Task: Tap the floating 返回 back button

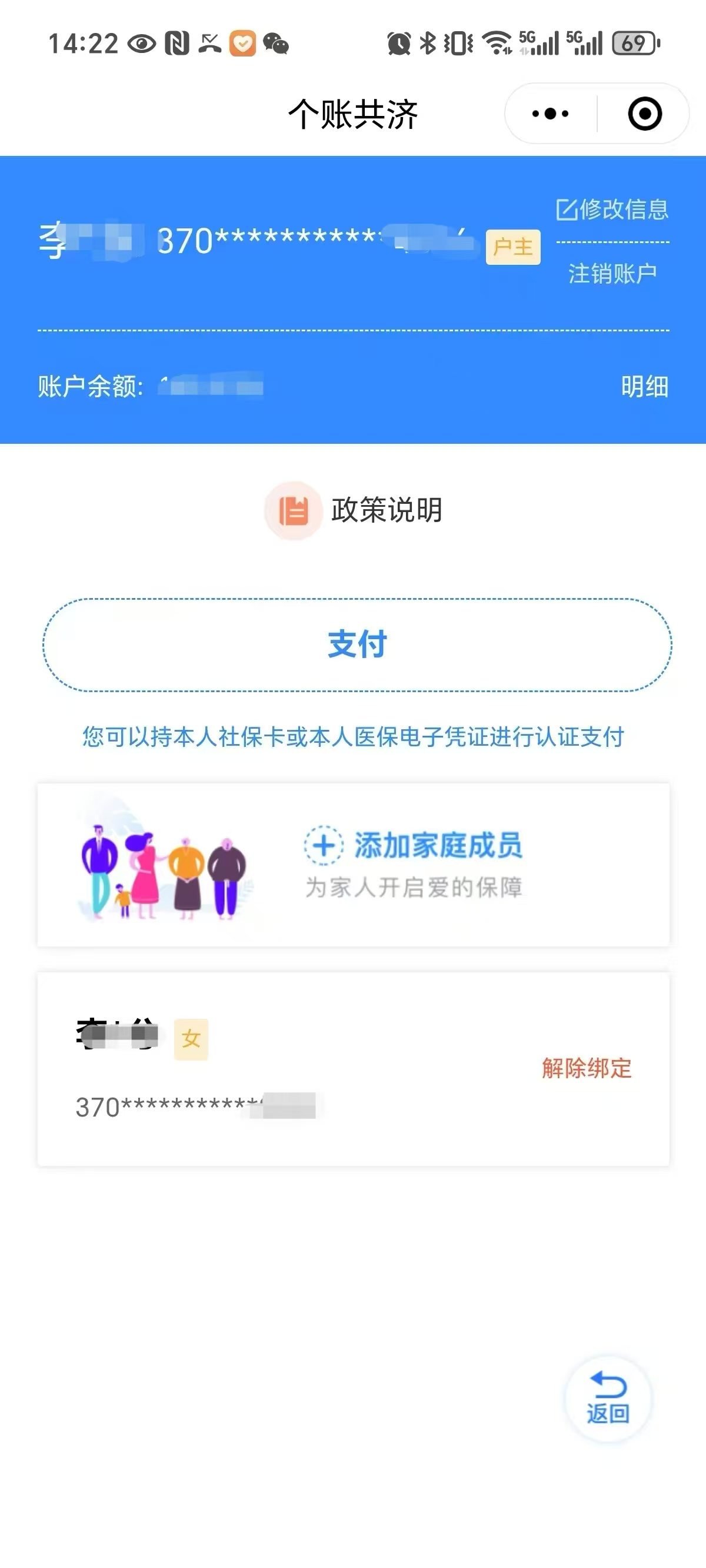Action: (608, 1400)
